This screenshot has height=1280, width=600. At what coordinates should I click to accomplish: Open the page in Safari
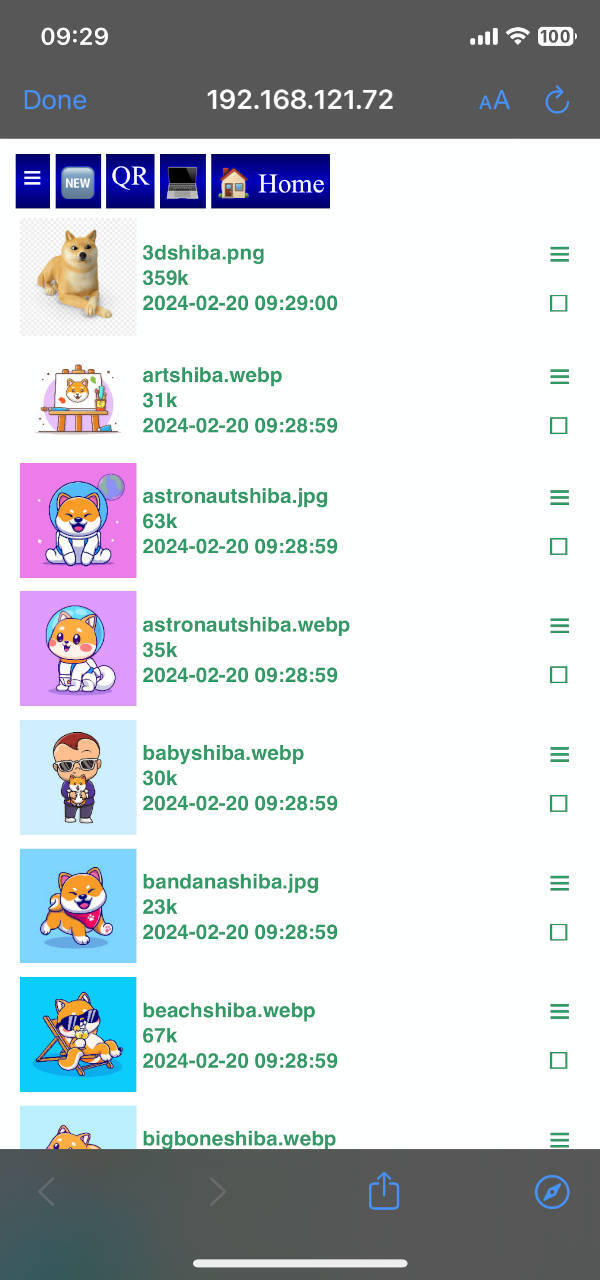click(x=552, y=1191)
